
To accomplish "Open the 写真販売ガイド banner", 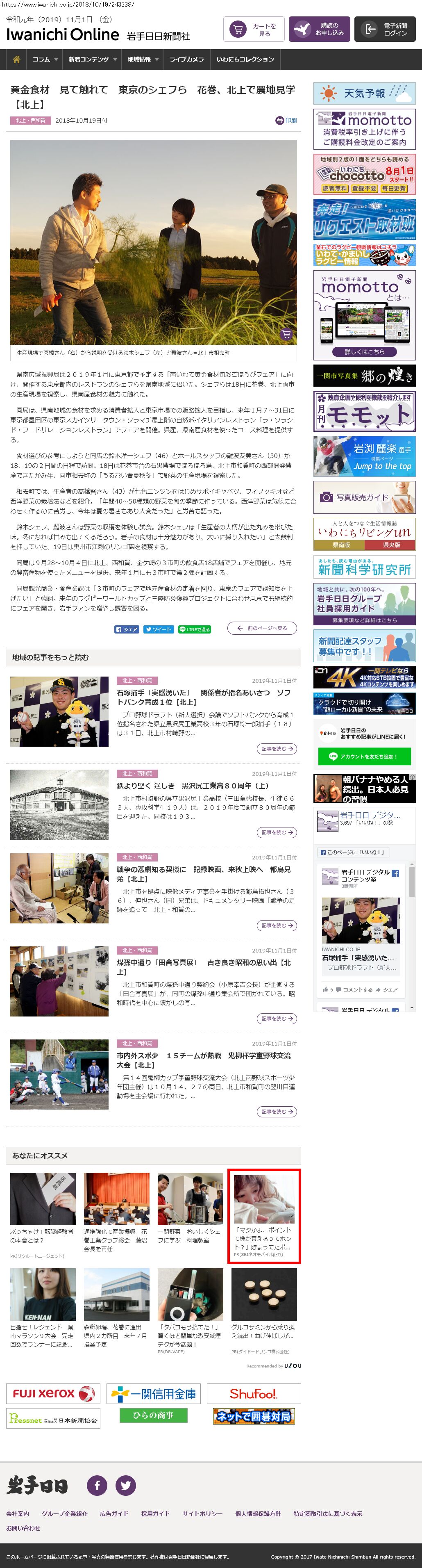I will (364, 497).
